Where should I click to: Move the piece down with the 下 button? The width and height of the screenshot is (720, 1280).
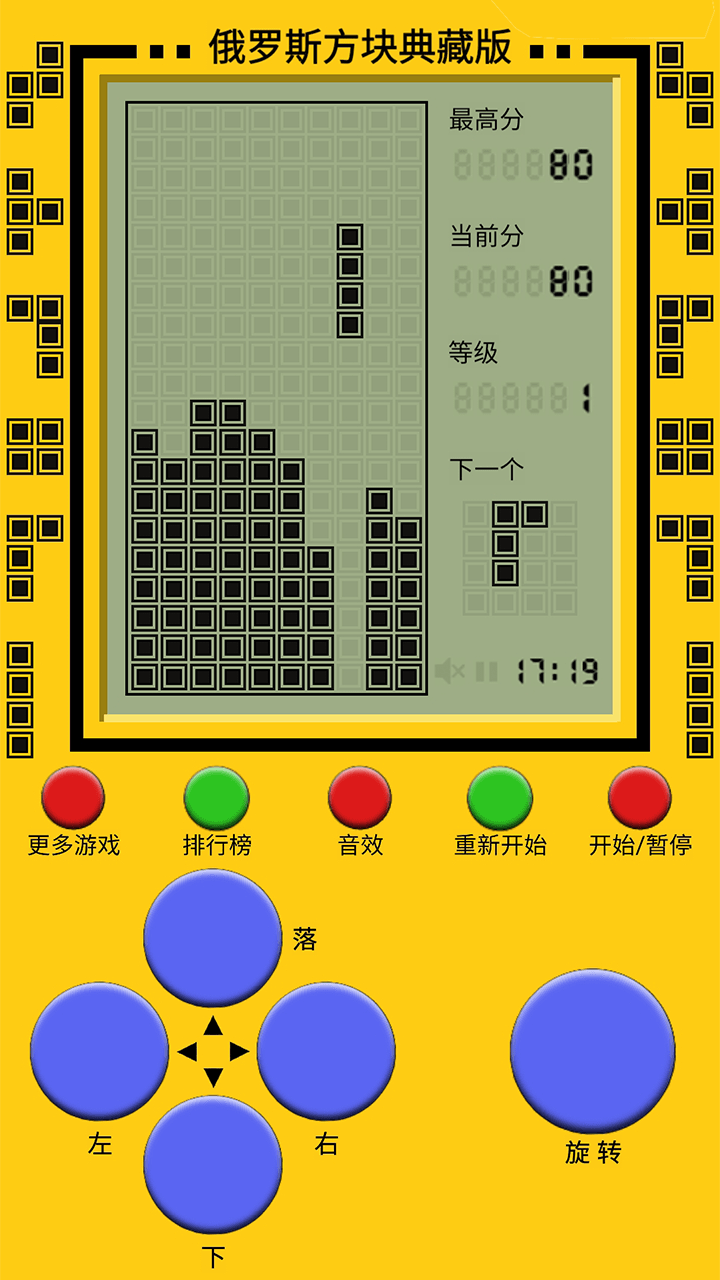[213, 1164]
